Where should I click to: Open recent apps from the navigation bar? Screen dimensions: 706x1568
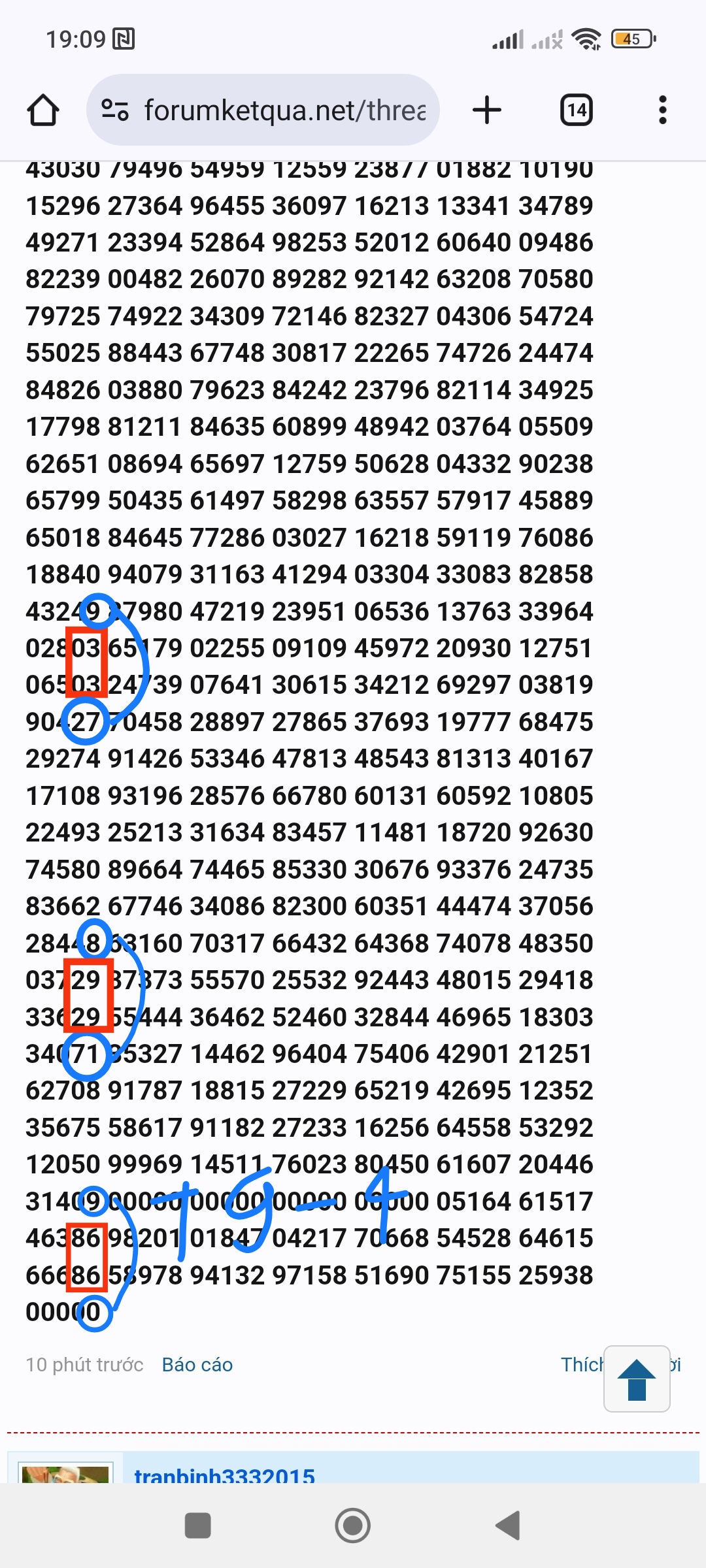[198, 1526]
